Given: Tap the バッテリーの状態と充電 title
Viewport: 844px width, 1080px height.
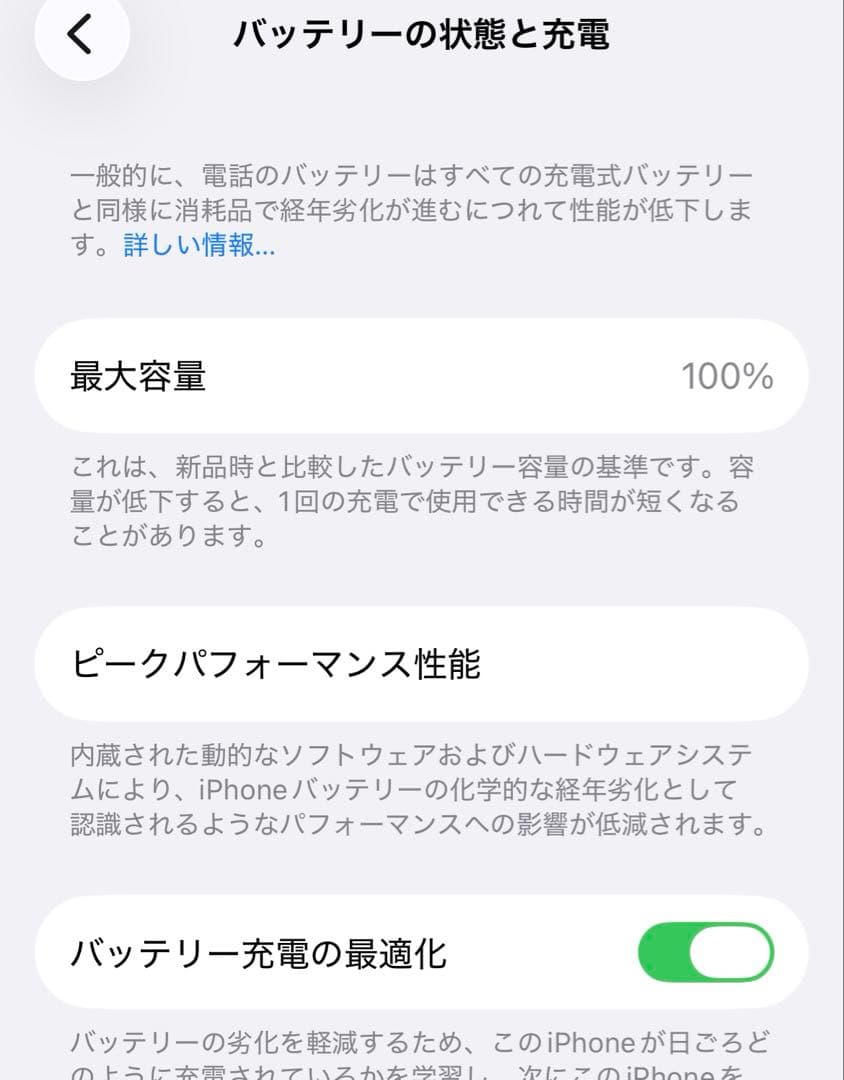Looking at the screenshot, I should click(420, 36).
